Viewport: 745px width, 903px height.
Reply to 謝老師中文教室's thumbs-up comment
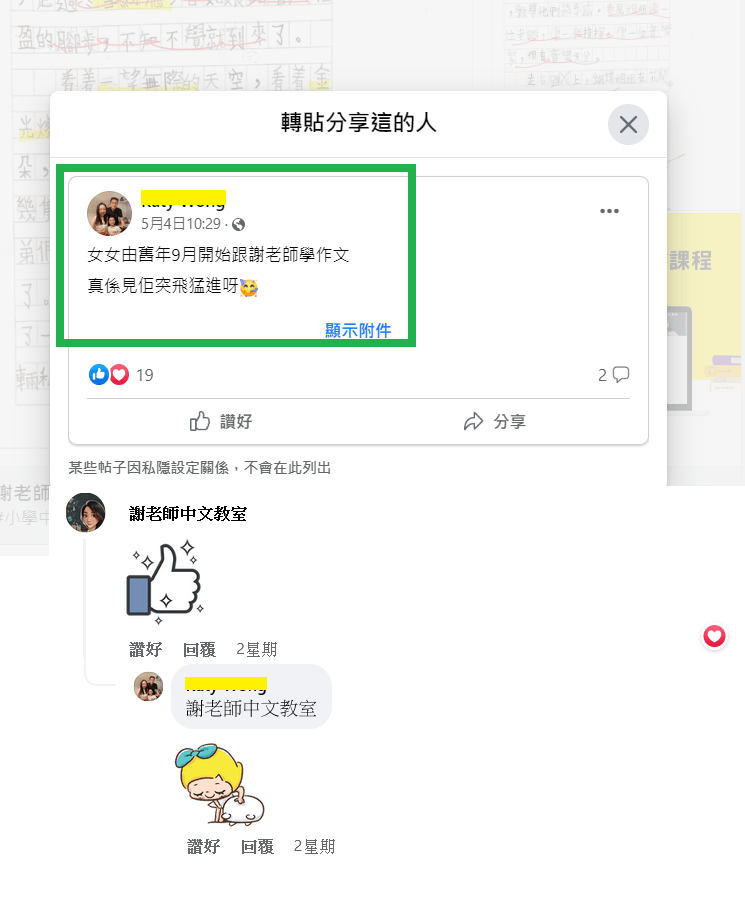pos(199,649)
